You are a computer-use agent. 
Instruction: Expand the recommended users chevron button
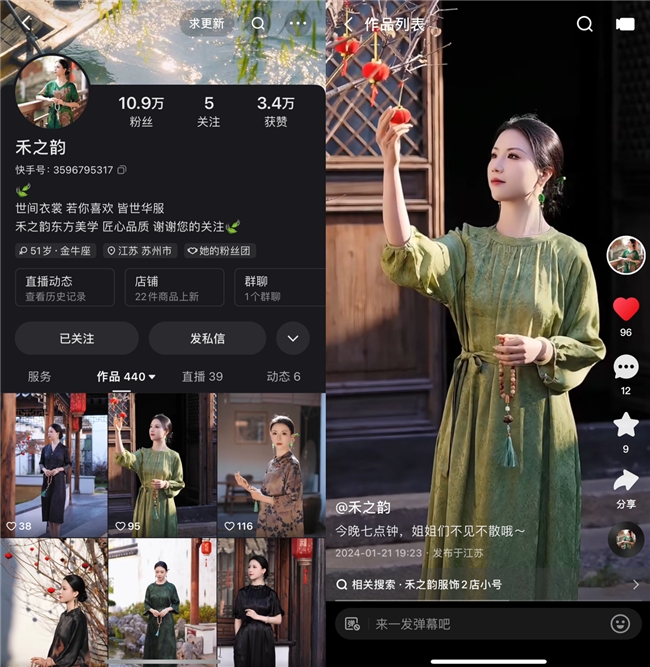click(292, 338)
